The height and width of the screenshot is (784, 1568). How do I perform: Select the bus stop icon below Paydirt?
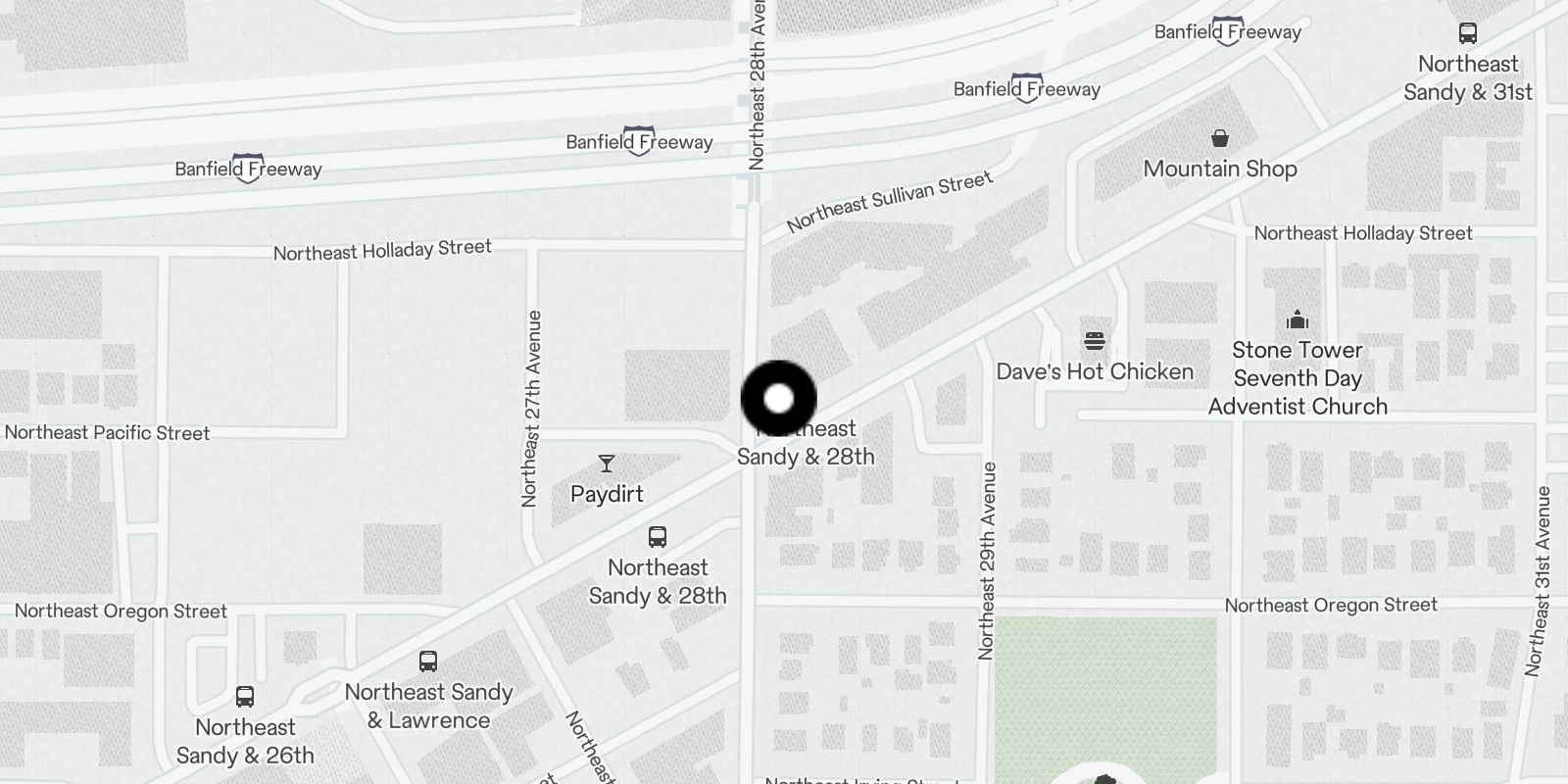[658, 537]
